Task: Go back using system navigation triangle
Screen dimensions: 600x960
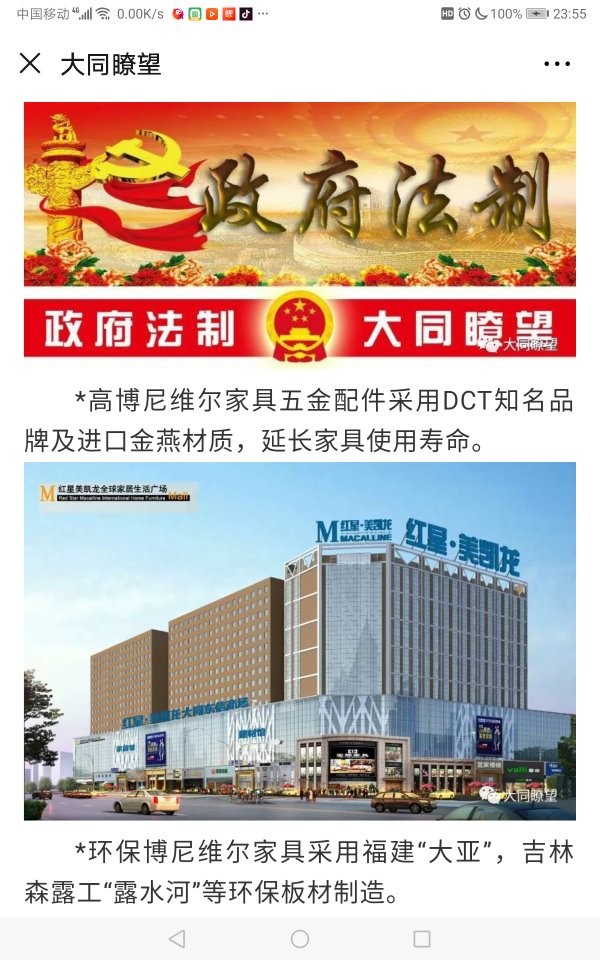Action: (x=177, y=939)
